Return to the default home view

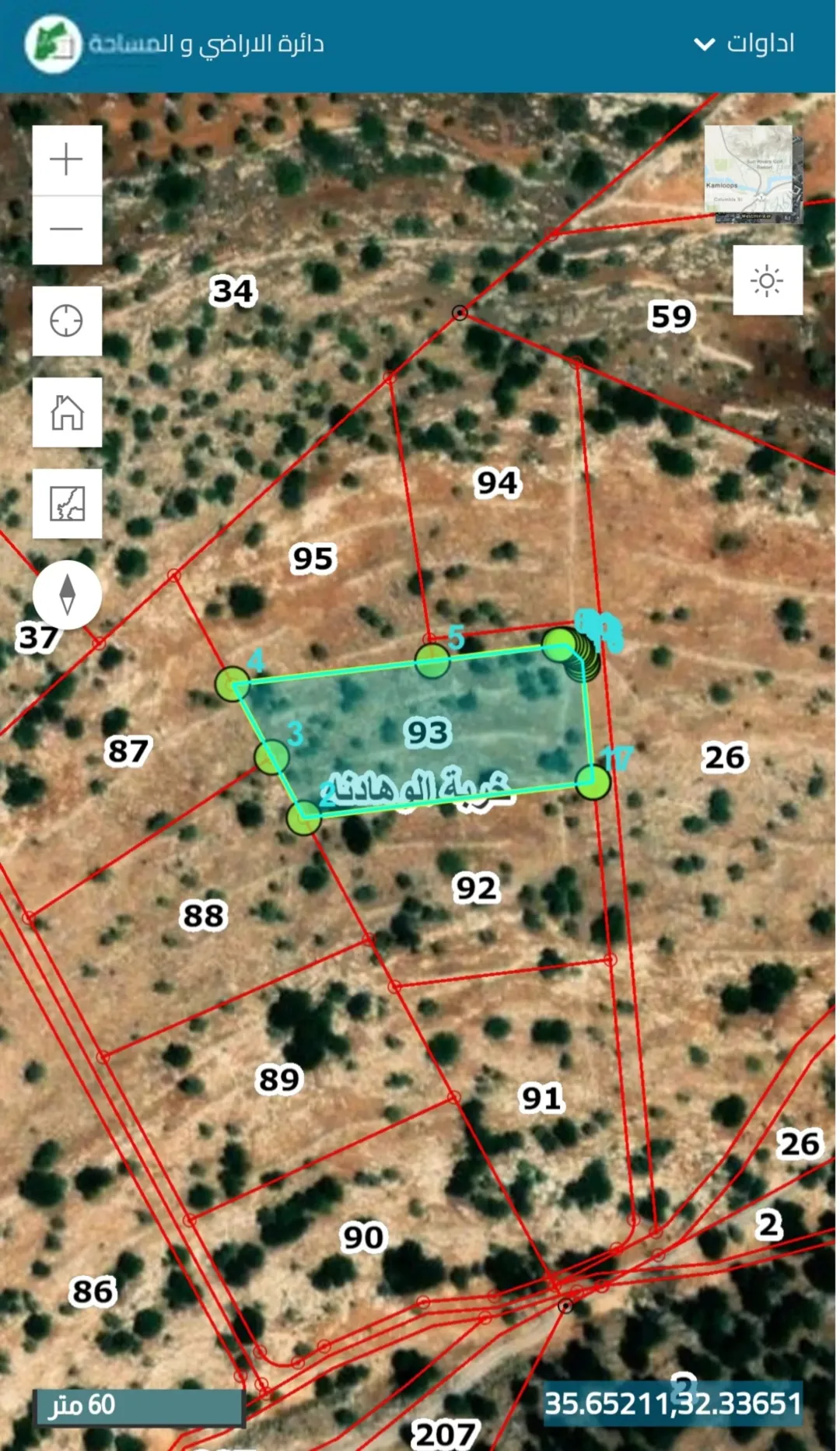point(67,412)
